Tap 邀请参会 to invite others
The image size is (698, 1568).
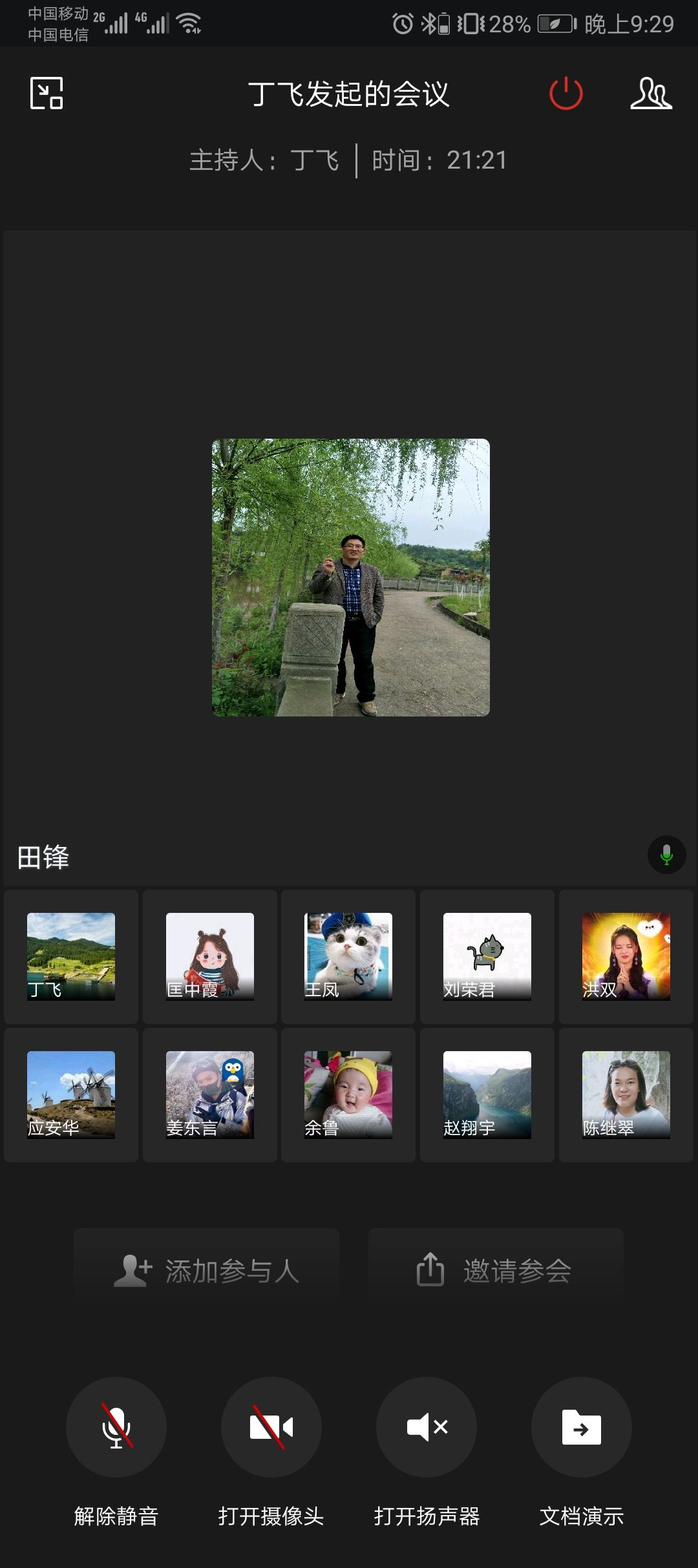(496, 1271)
